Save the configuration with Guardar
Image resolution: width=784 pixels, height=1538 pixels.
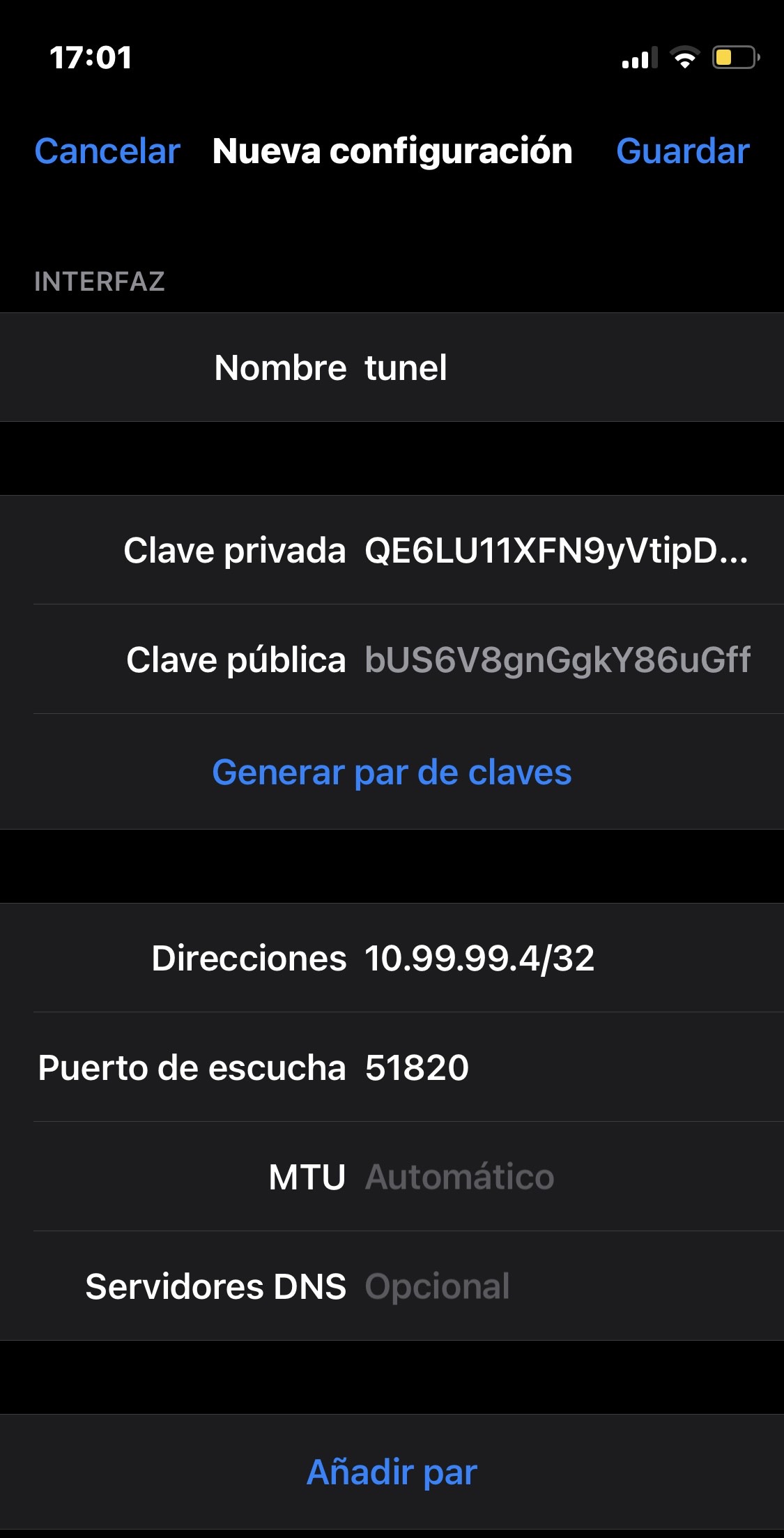(x=682, y=151)
